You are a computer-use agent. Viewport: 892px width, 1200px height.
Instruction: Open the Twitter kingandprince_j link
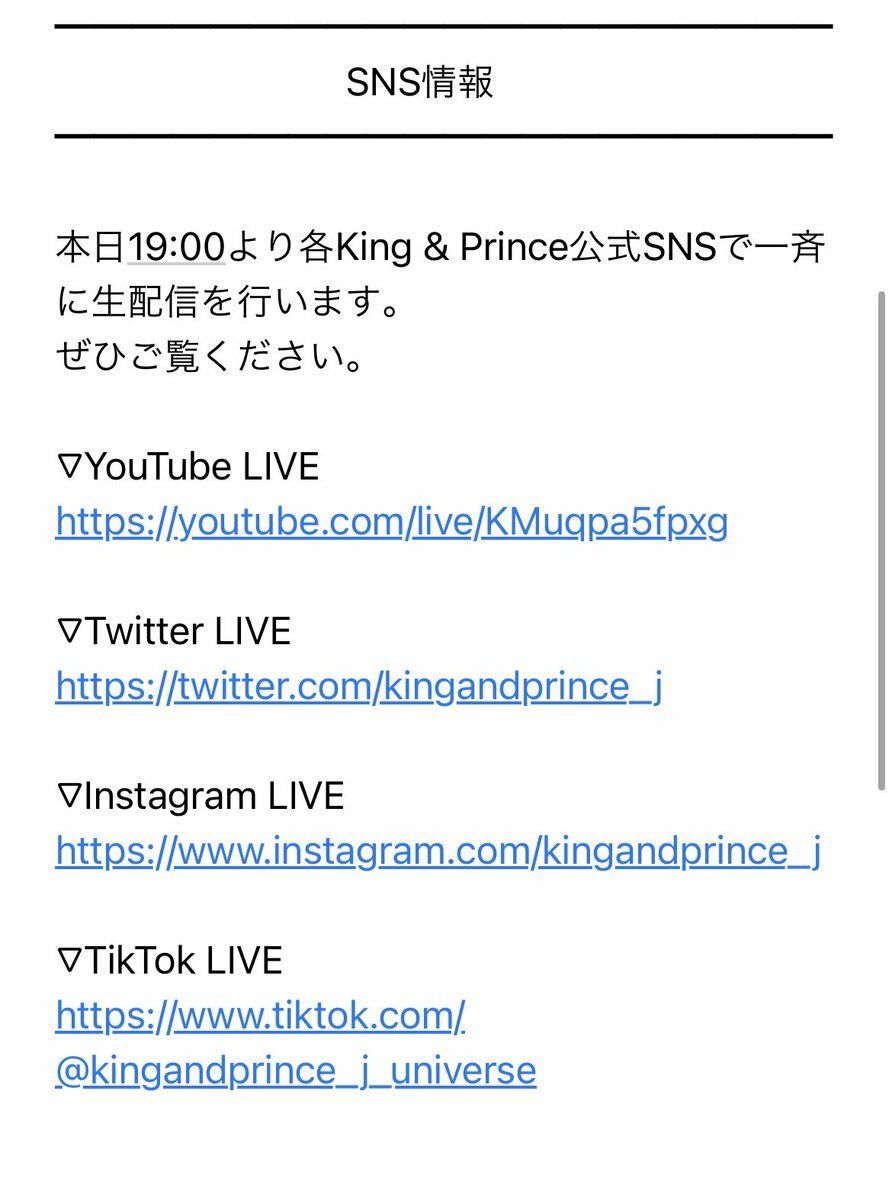coord(358,687)
